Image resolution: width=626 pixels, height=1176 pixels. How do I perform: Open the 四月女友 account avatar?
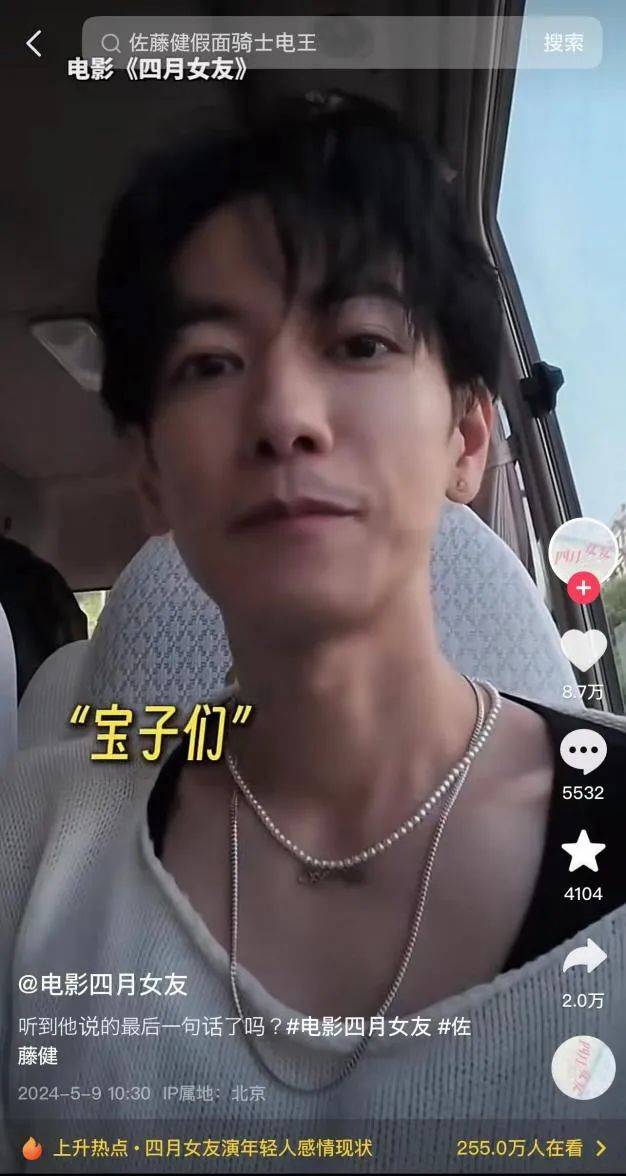pyautogui.click(x=582, y=551)
